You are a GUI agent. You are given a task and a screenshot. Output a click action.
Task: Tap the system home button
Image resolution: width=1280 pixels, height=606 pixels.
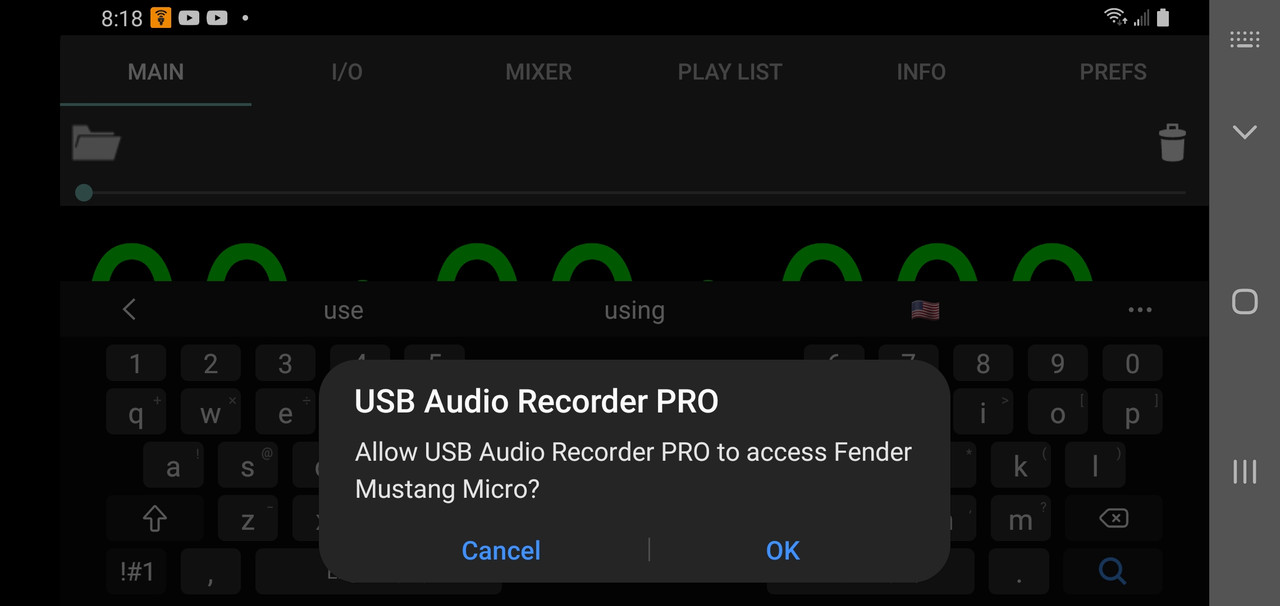coord(1244,301)
